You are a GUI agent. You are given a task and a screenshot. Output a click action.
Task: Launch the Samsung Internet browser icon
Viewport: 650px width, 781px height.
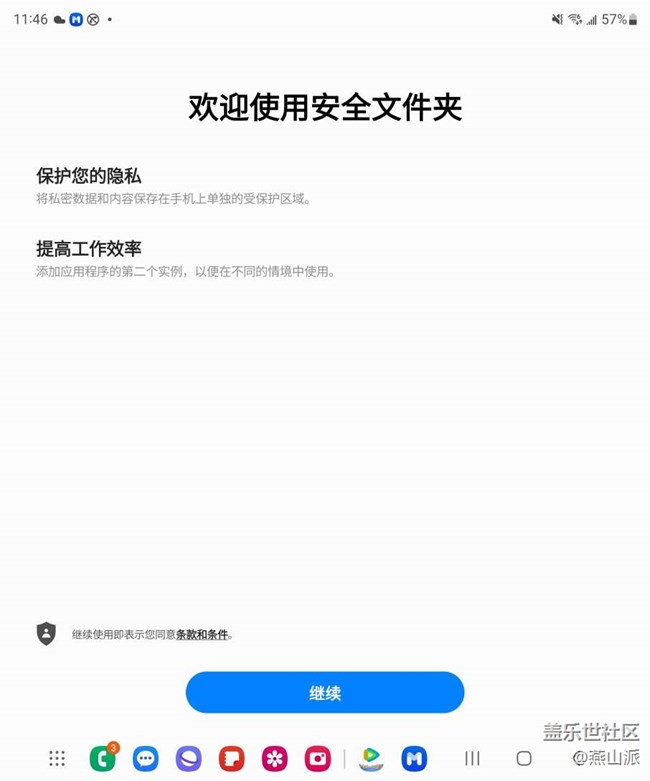point(189,758)
